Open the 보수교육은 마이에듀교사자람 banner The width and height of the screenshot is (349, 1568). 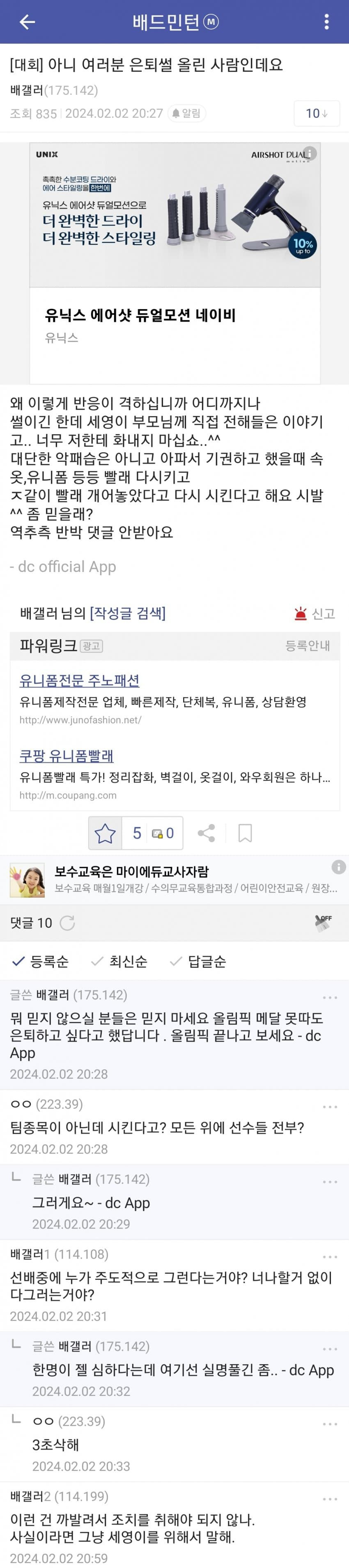point(175,880)
